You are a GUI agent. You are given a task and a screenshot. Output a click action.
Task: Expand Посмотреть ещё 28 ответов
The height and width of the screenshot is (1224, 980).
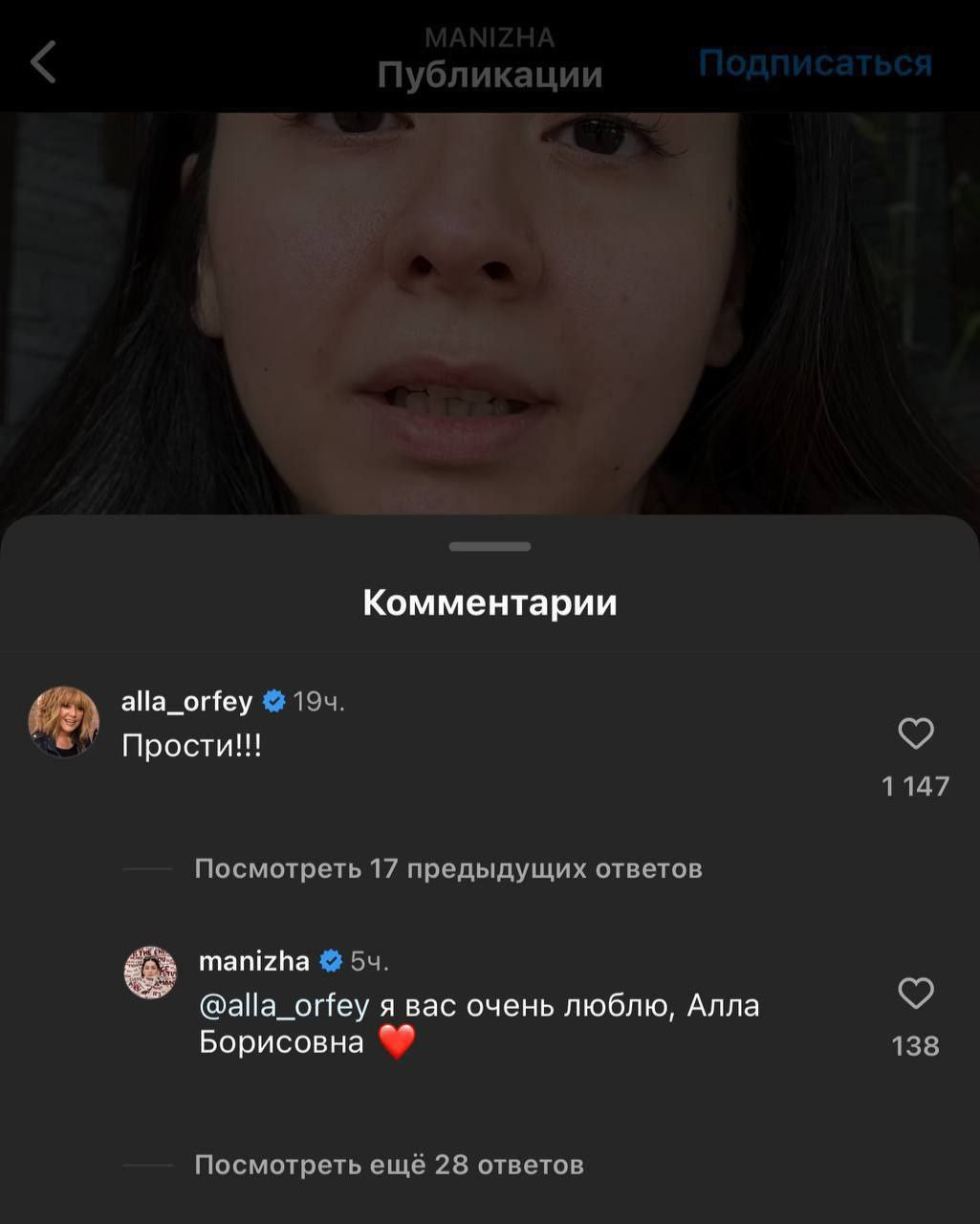click(388, 1165)
